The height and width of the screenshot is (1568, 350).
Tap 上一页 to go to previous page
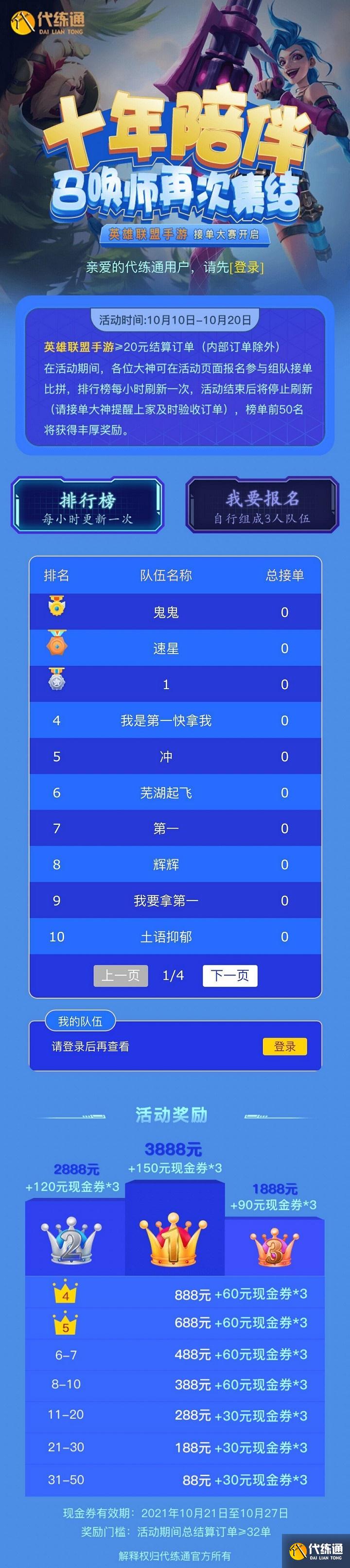click(x=121, y=975)
